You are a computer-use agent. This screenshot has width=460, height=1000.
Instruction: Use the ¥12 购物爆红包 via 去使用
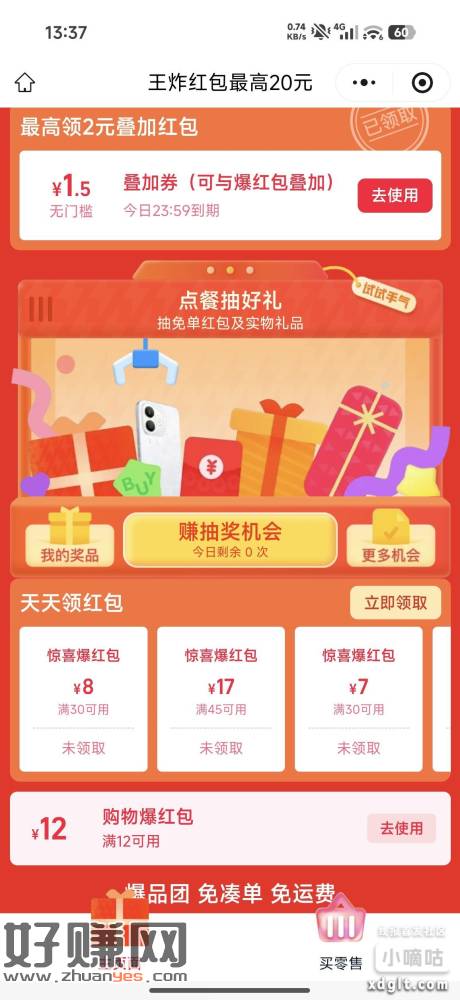[401, 828]
